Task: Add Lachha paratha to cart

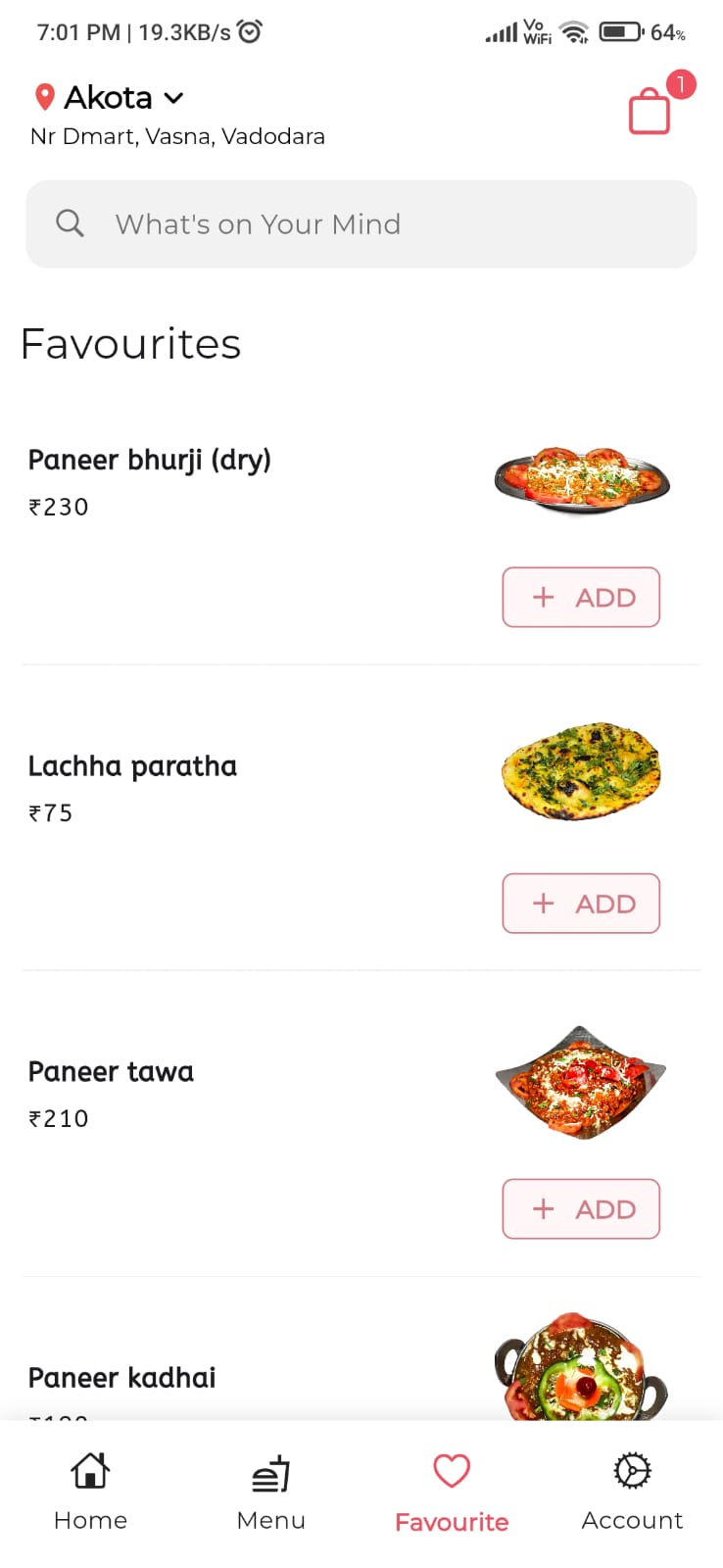Action: [581, 903]
